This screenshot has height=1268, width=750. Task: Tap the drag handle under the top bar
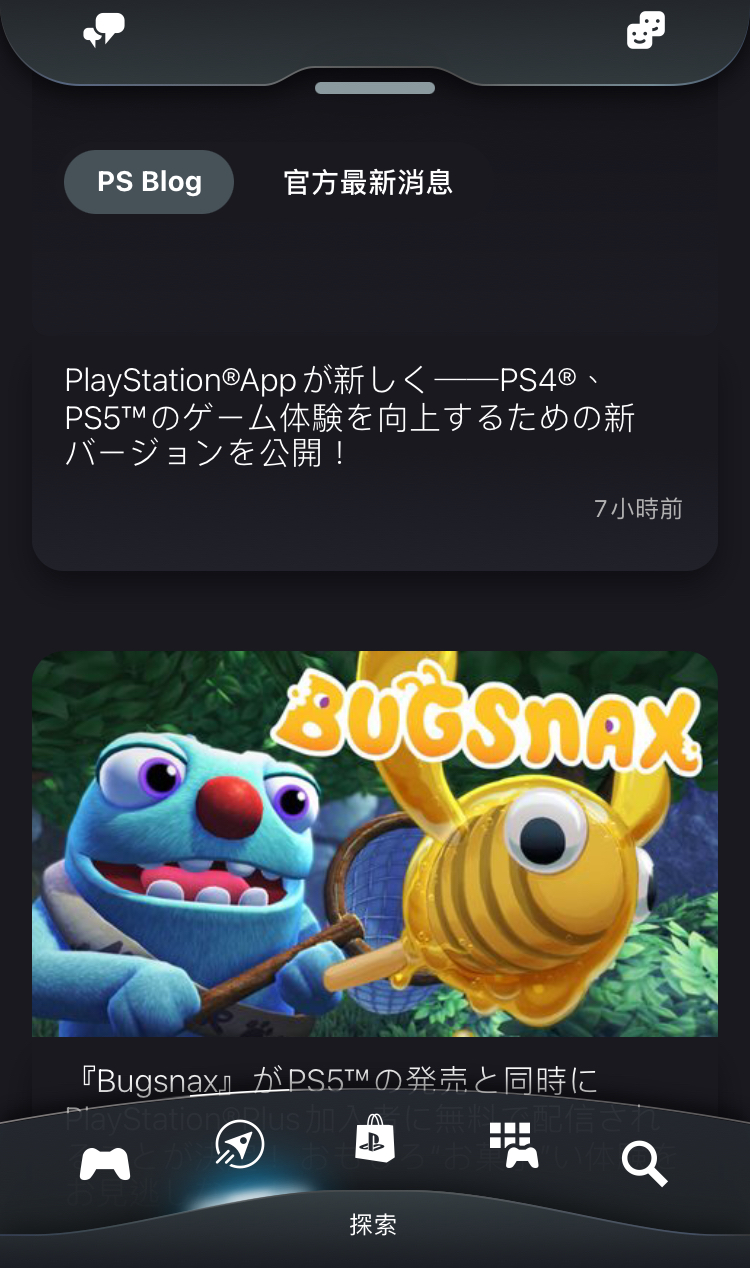(375, 88)
